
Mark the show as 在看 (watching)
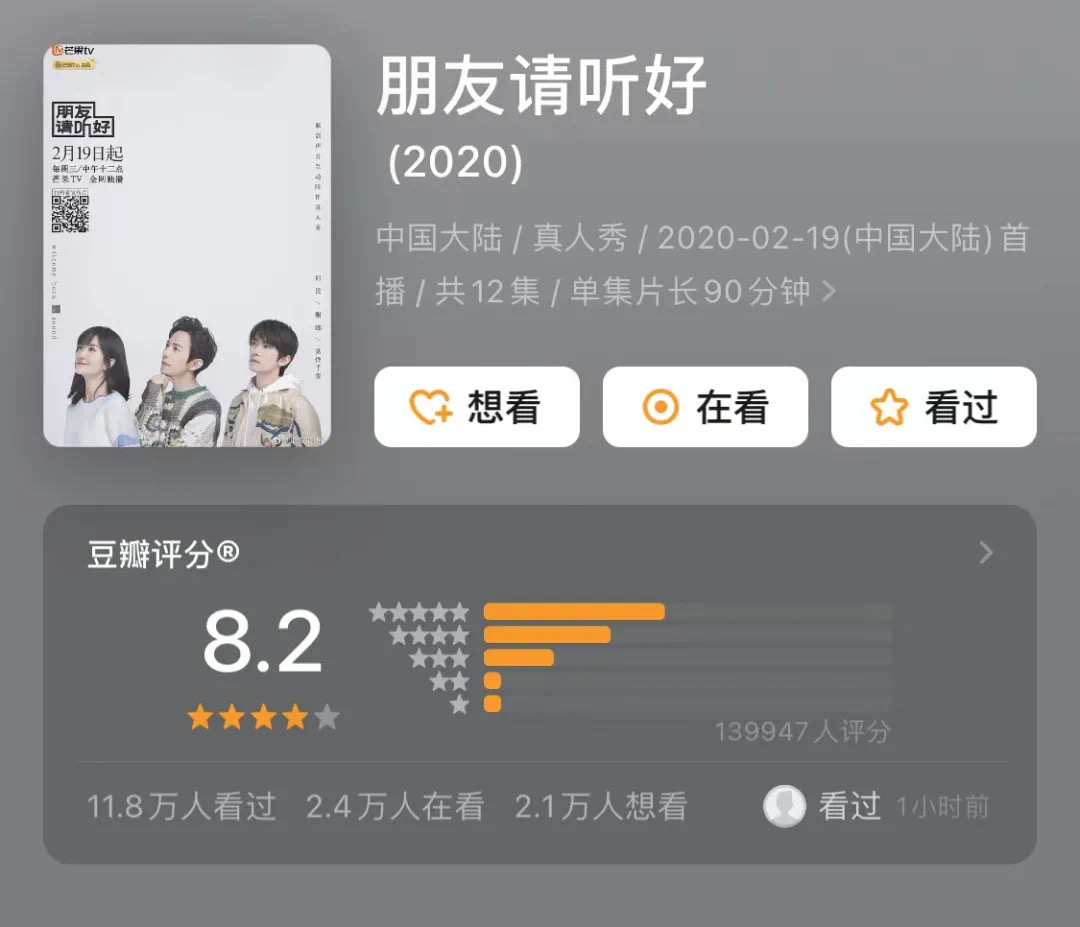pyautogui.click(x=705, y=407)
